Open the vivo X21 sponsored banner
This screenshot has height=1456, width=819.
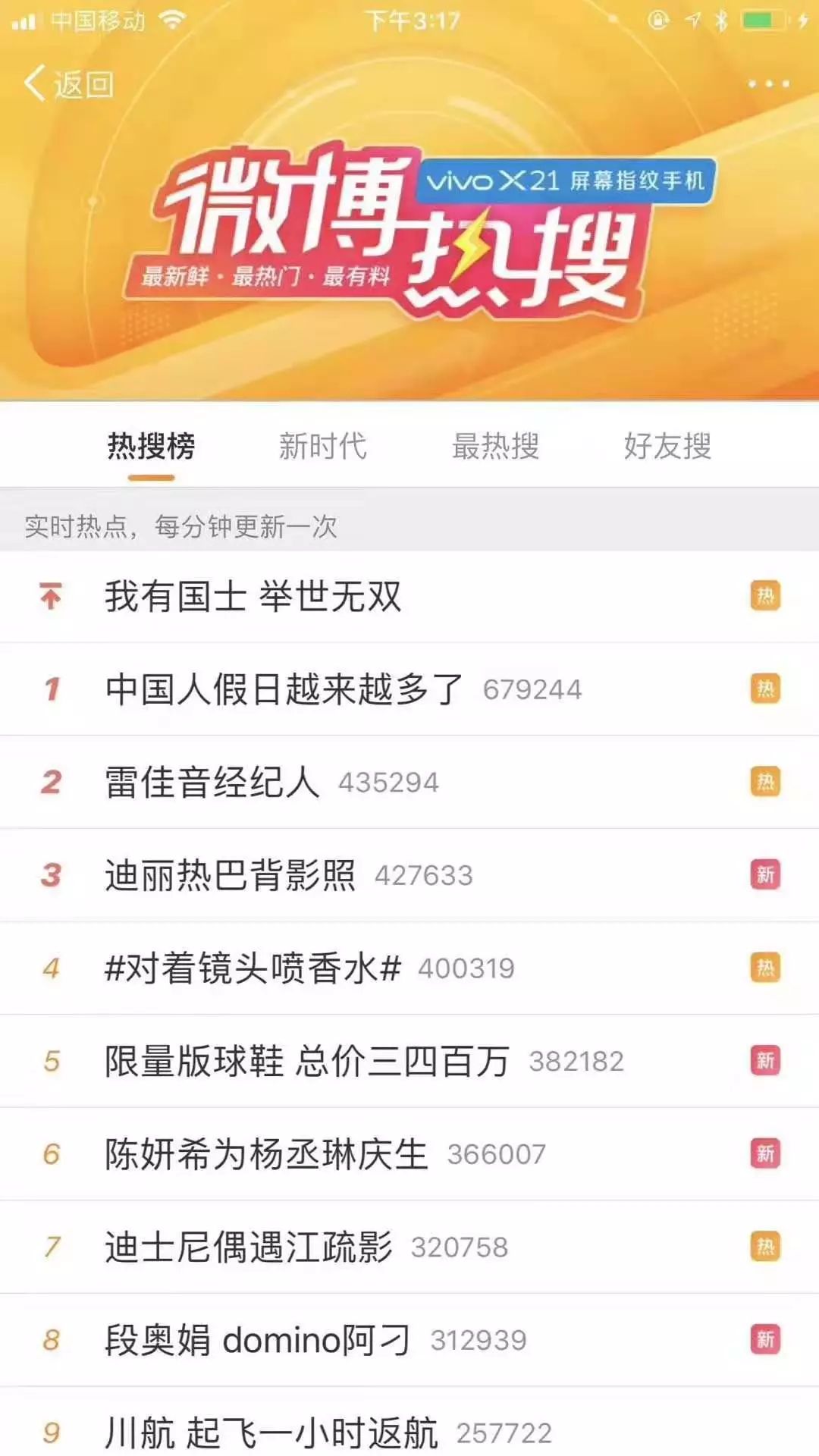click(564, 180)
